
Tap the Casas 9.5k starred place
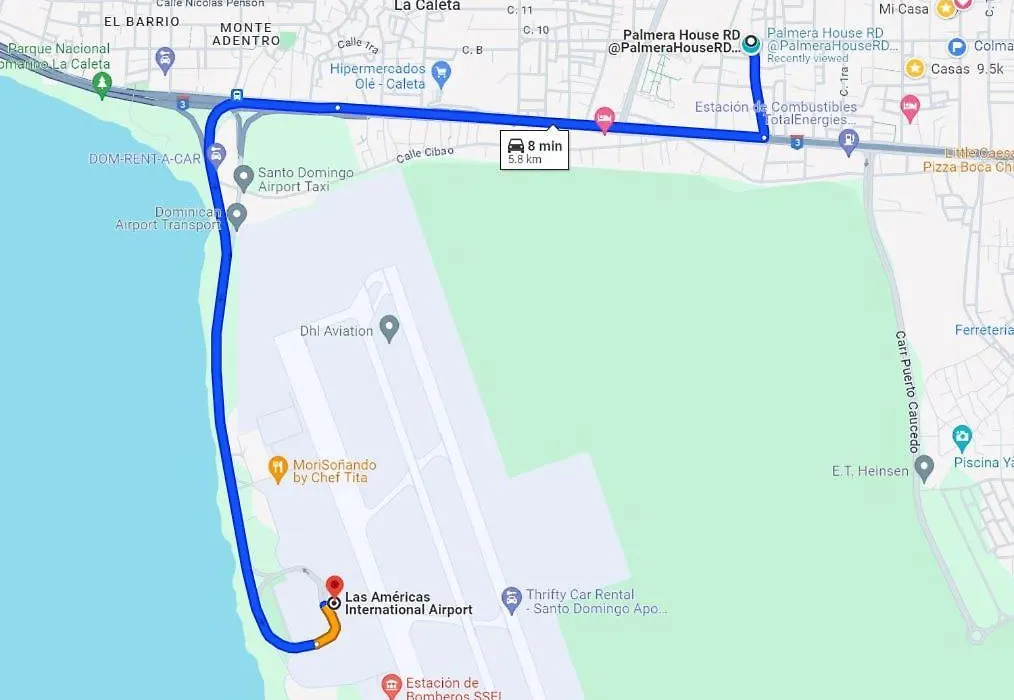[914, 68]
